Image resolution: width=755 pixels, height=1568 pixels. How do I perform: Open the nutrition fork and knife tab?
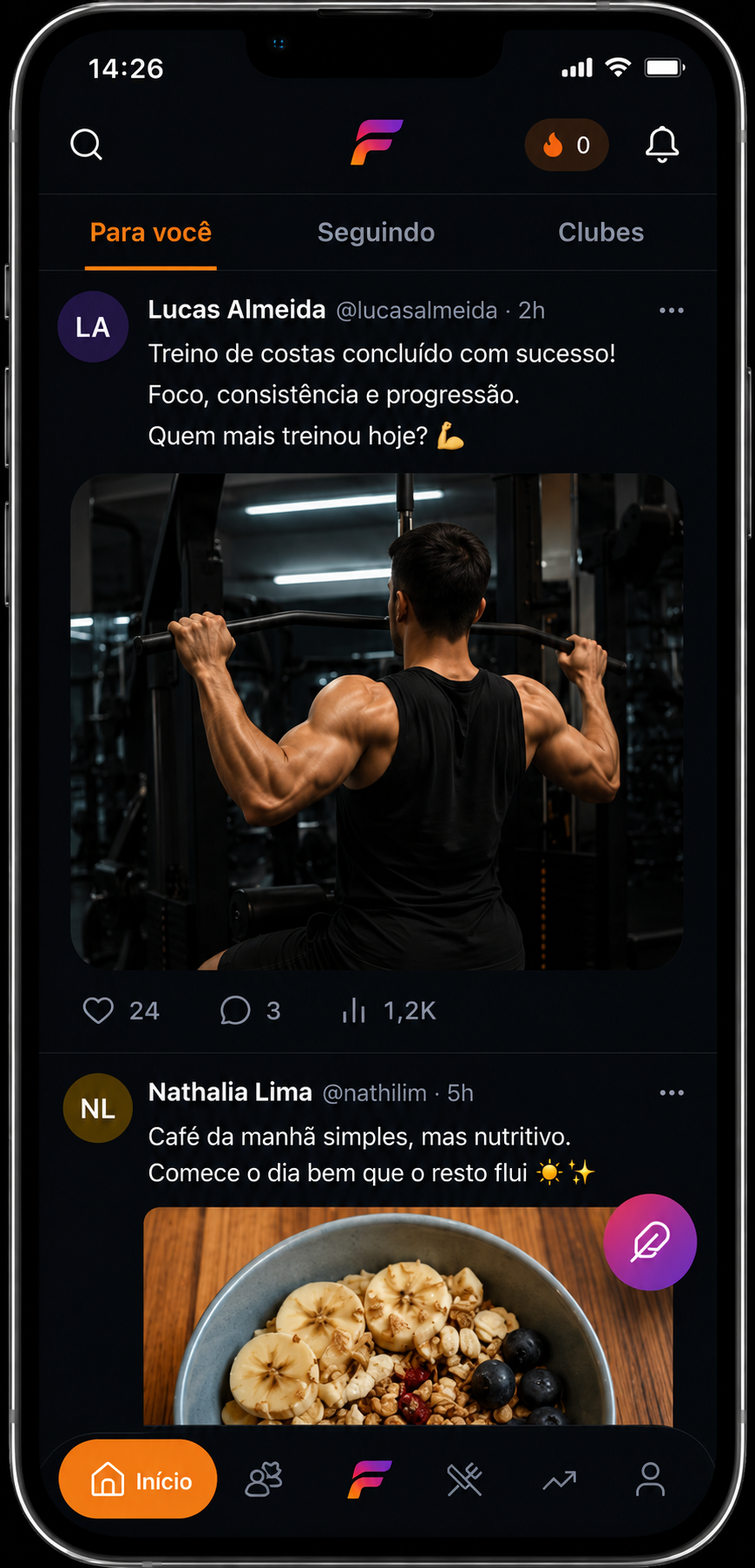pos(464,1479)
